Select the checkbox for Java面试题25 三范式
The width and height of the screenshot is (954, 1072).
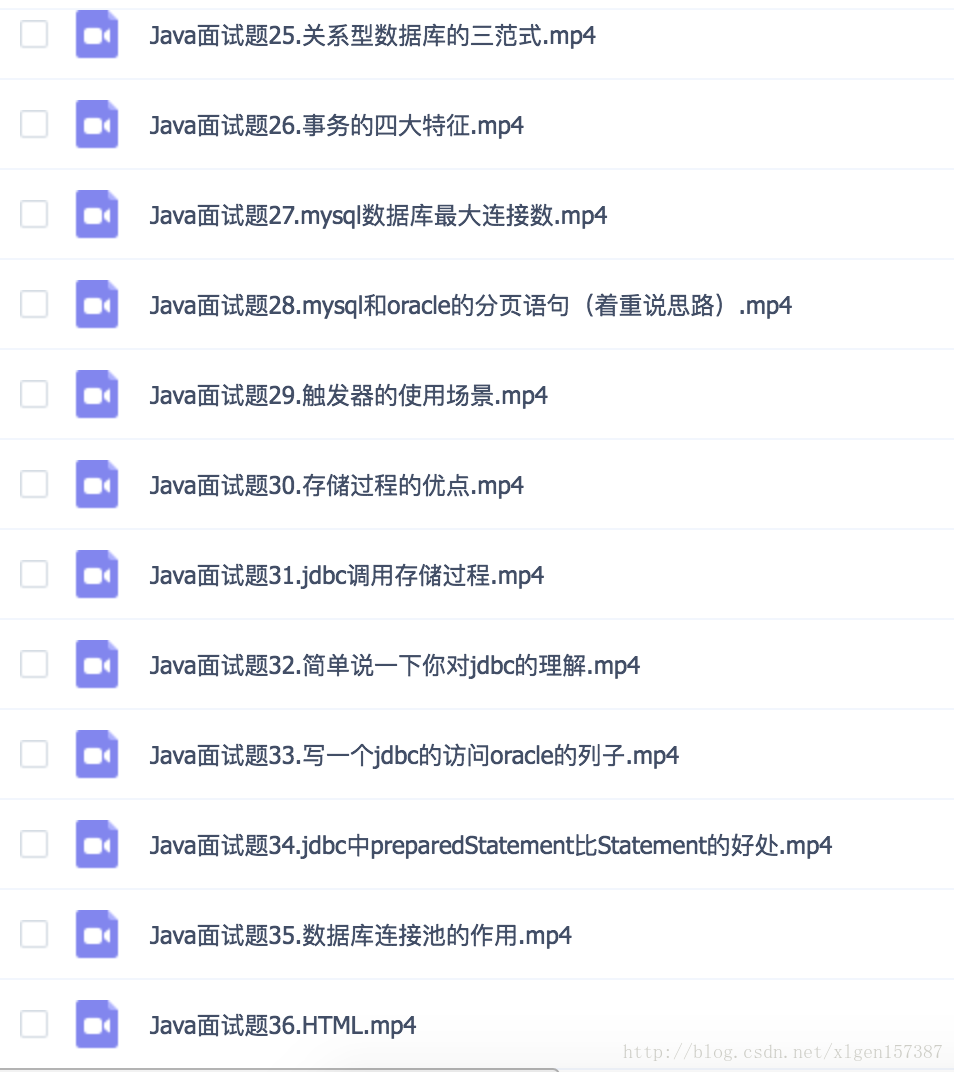coord(34,34)
